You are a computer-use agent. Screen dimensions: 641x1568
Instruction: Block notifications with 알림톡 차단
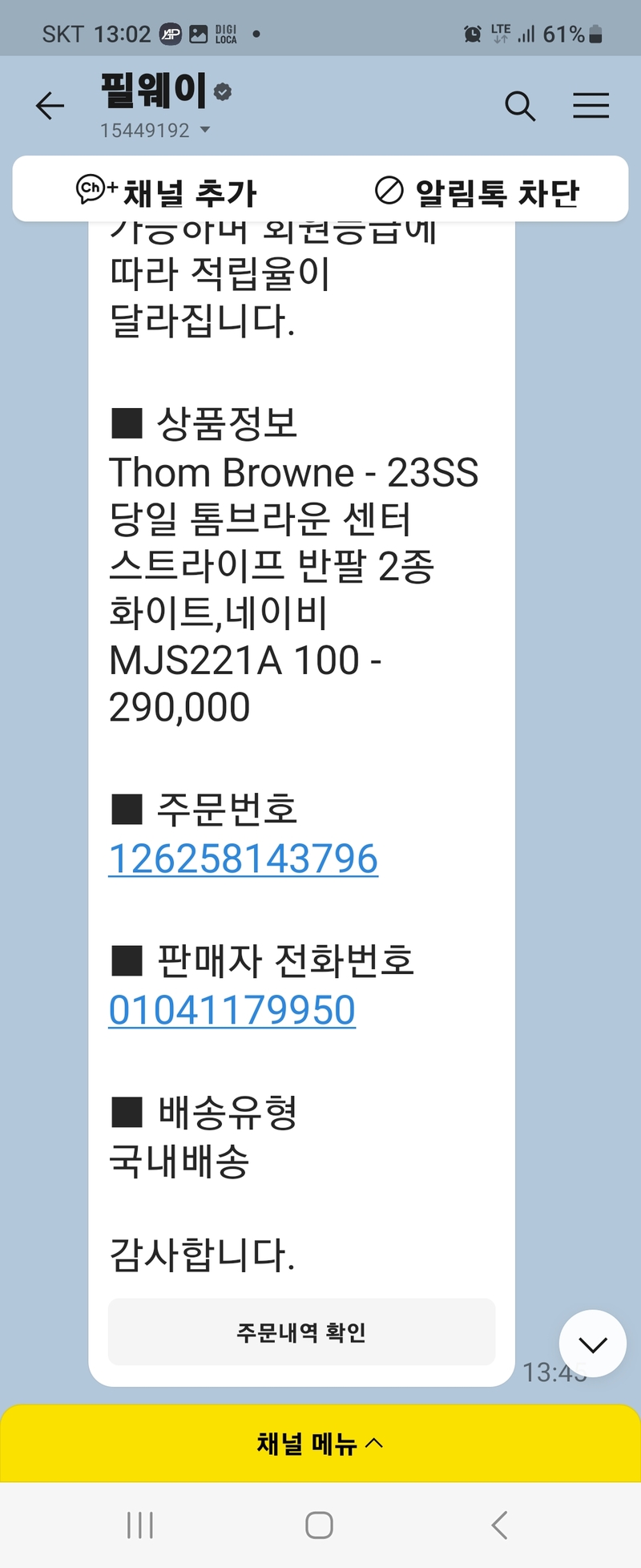coord(477,192)
